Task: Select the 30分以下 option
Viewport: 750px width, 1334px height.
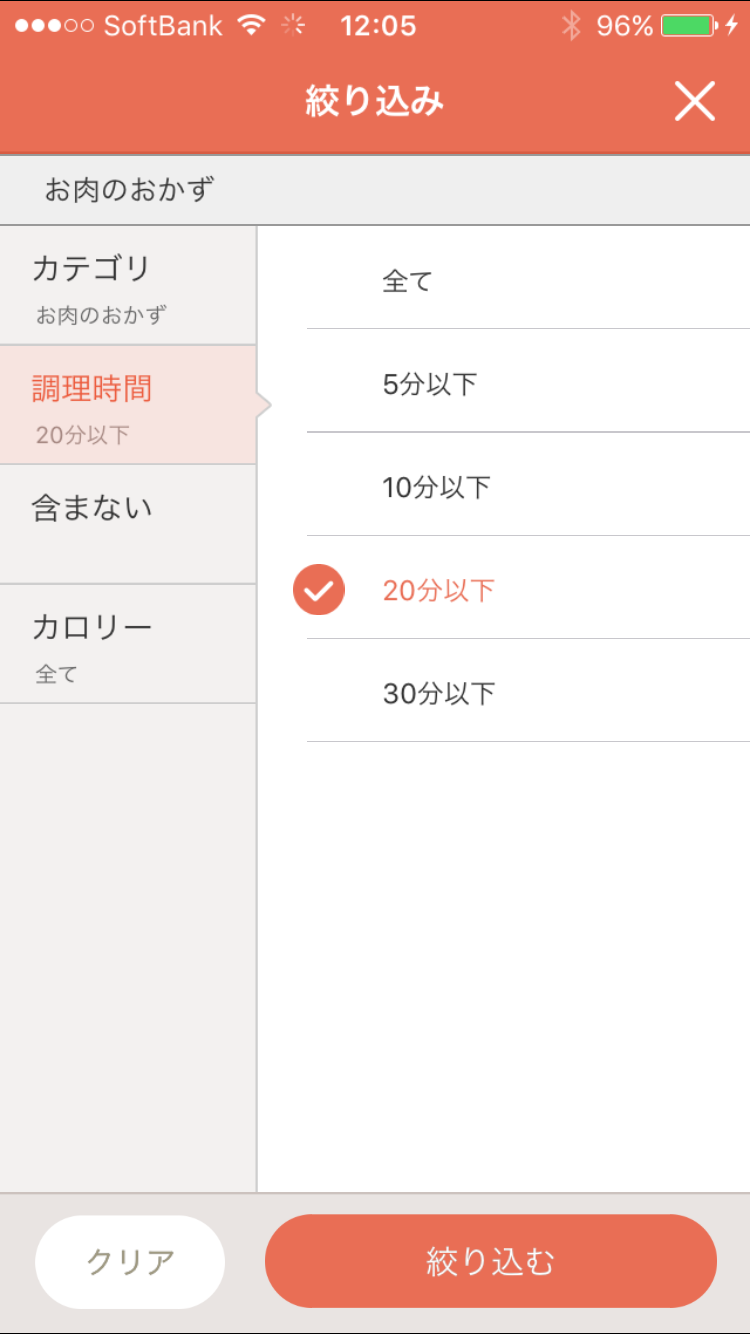Action: point(528,691)
